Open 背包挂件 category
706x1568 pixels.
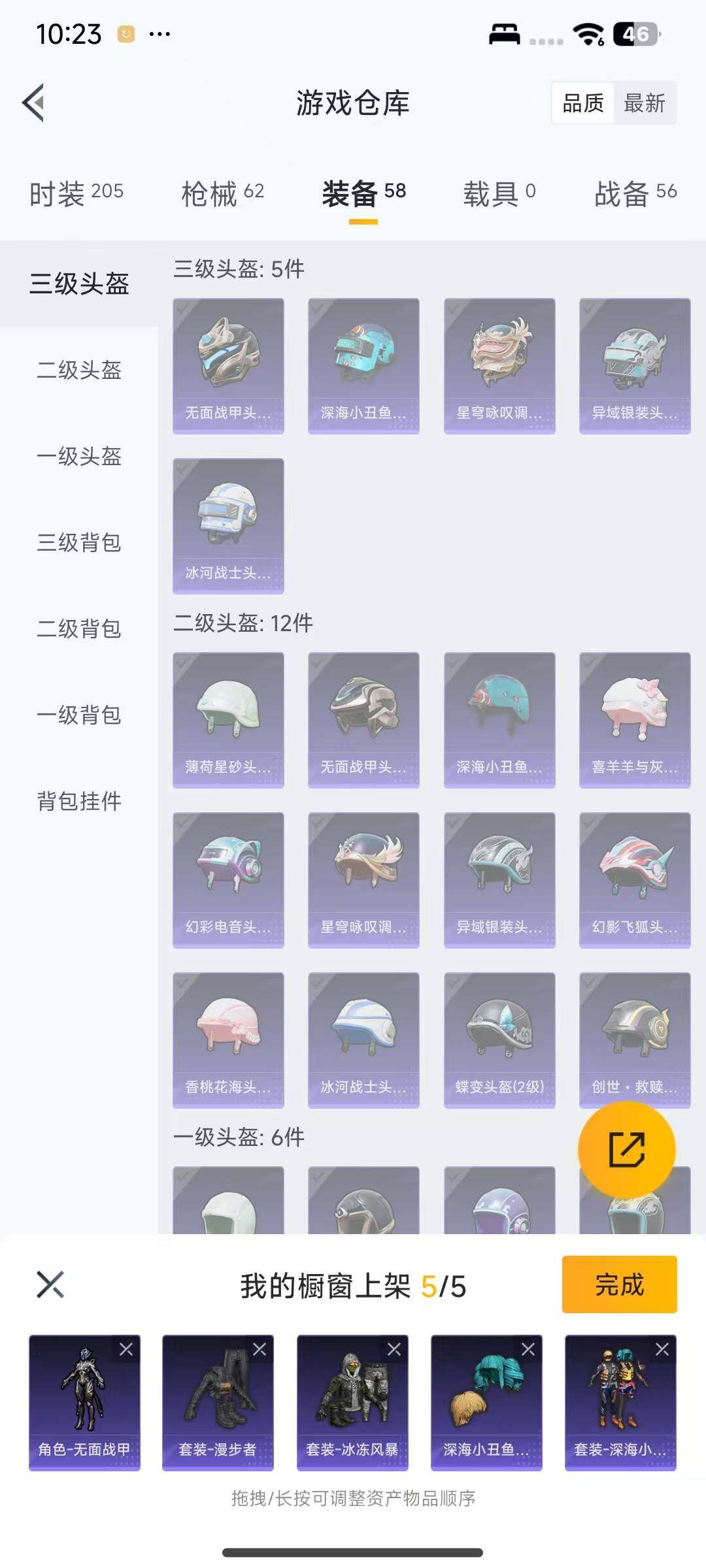79,802
